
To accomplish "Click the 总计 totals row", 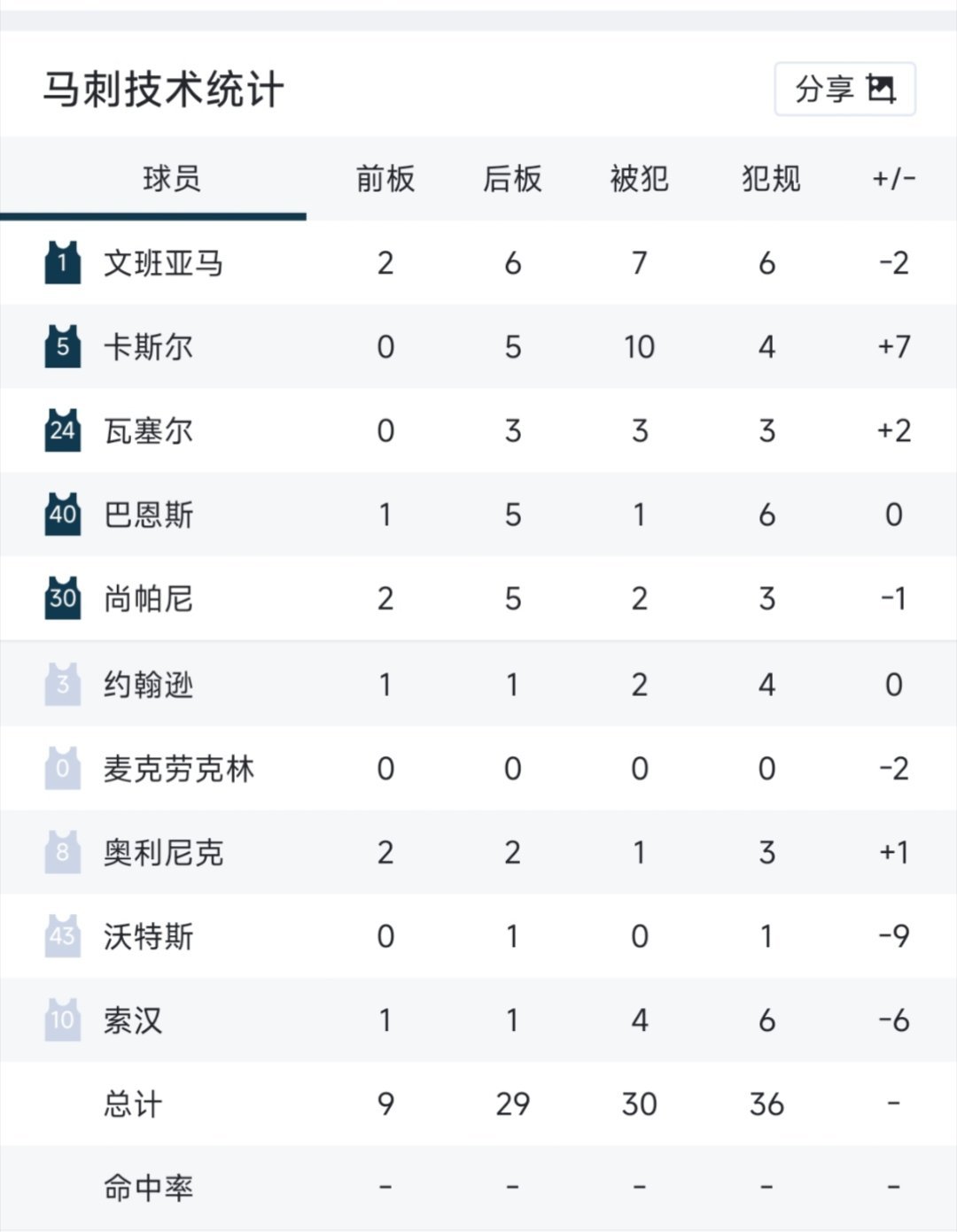I will pyautogui.click(x=133, y=1104).
